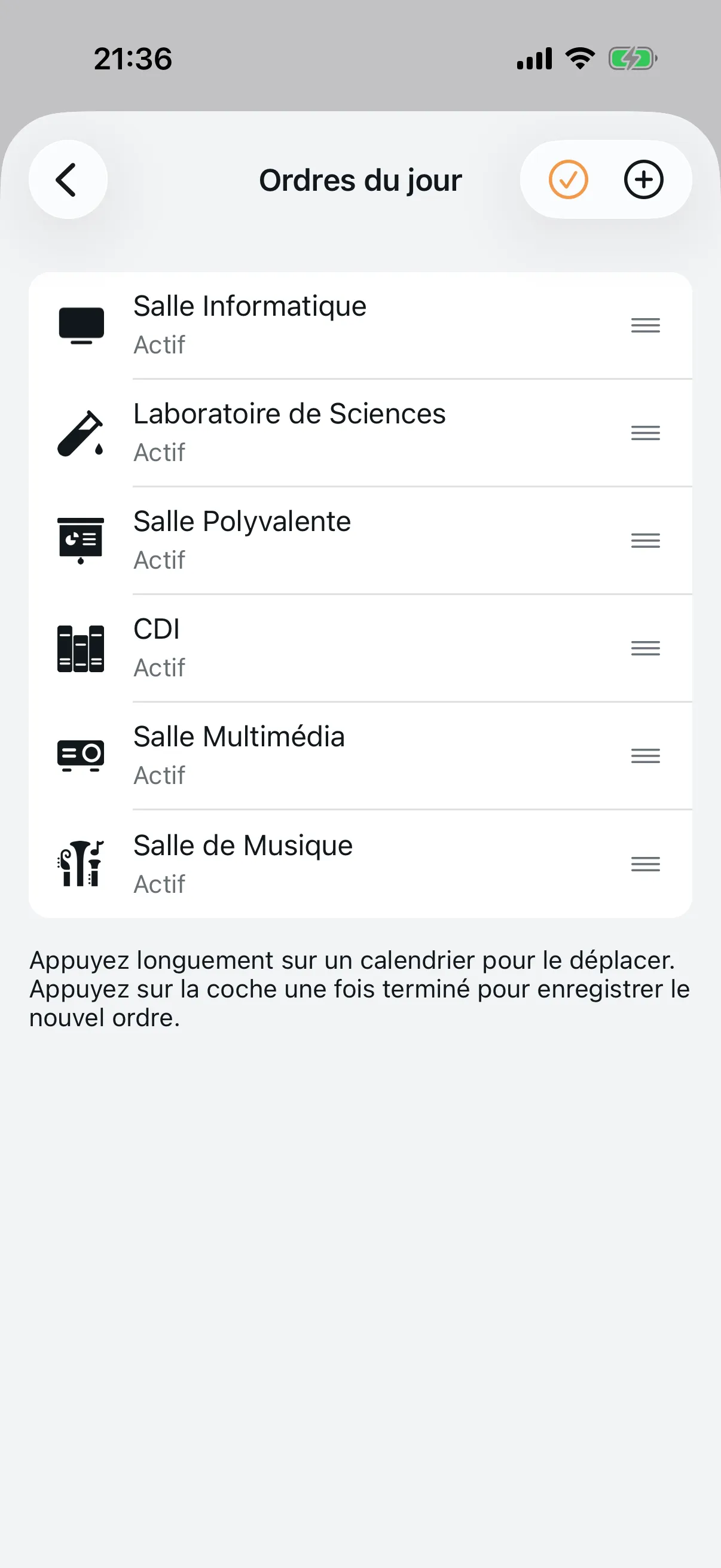Tap the Ordres du jour title
This screenshot has height=1568, width=721.
(x=360, y=179)
